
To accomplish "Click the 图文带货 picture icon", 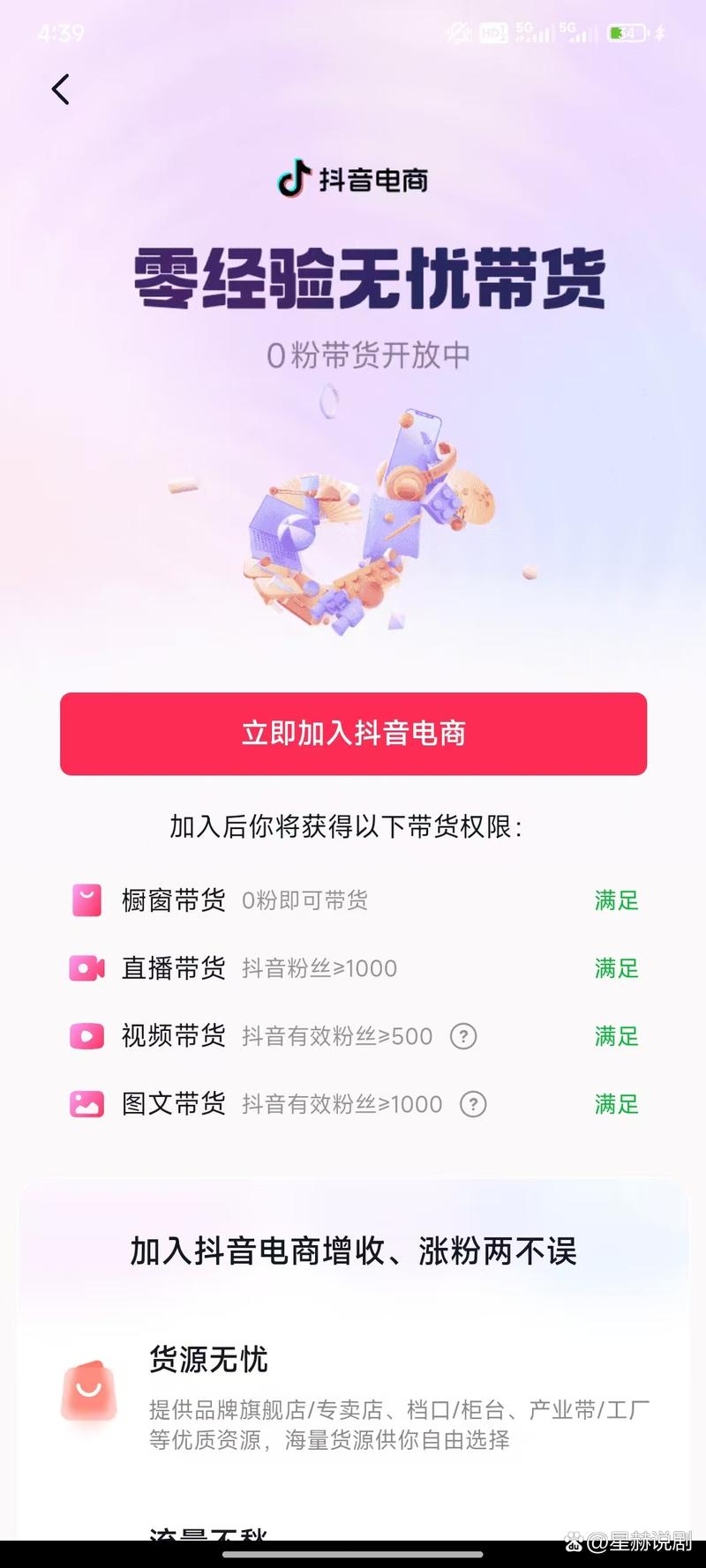I will coord(86,1104).
